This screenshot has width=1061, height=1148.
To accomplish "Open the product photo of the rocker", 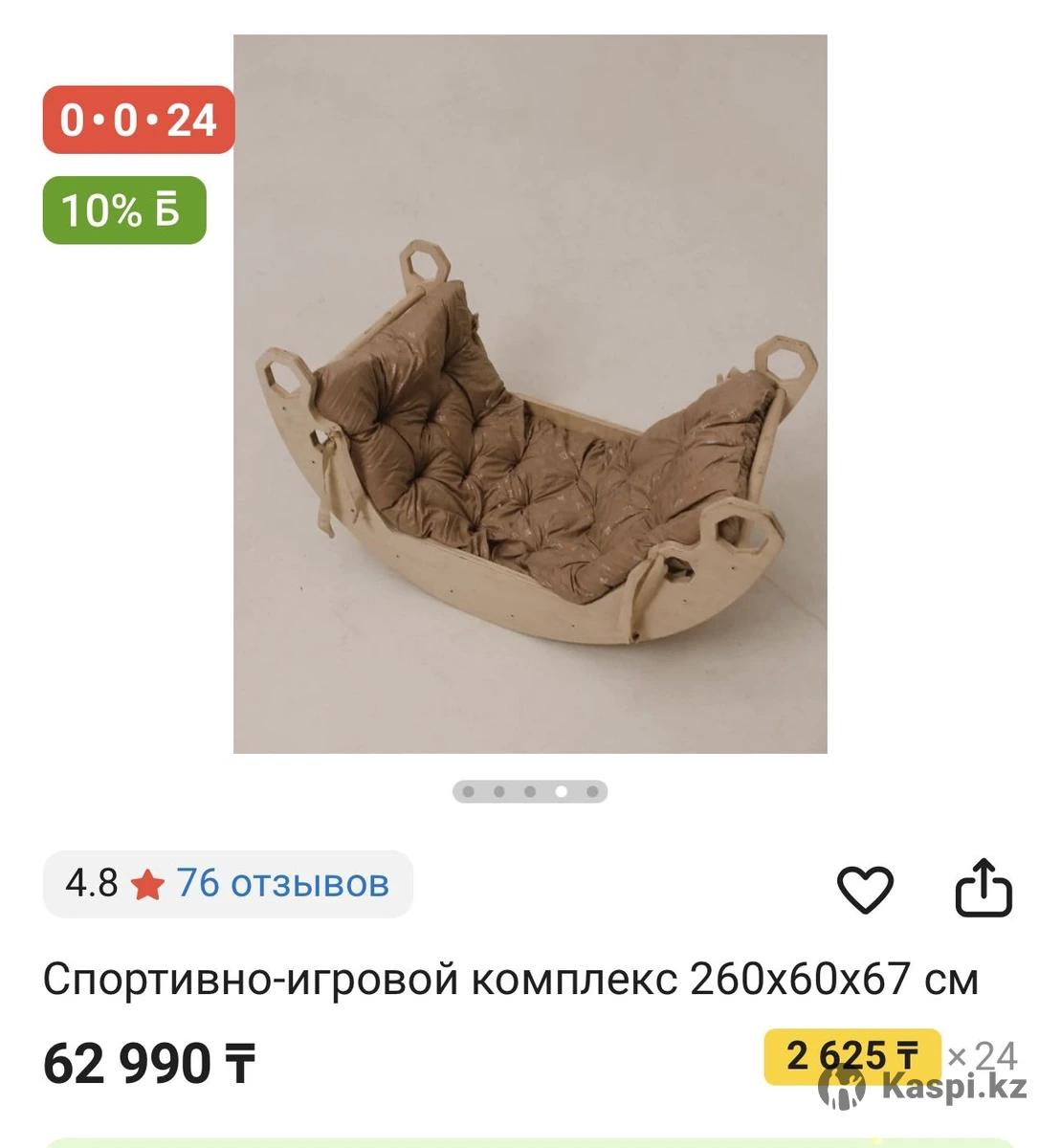I will coord(530,394).
